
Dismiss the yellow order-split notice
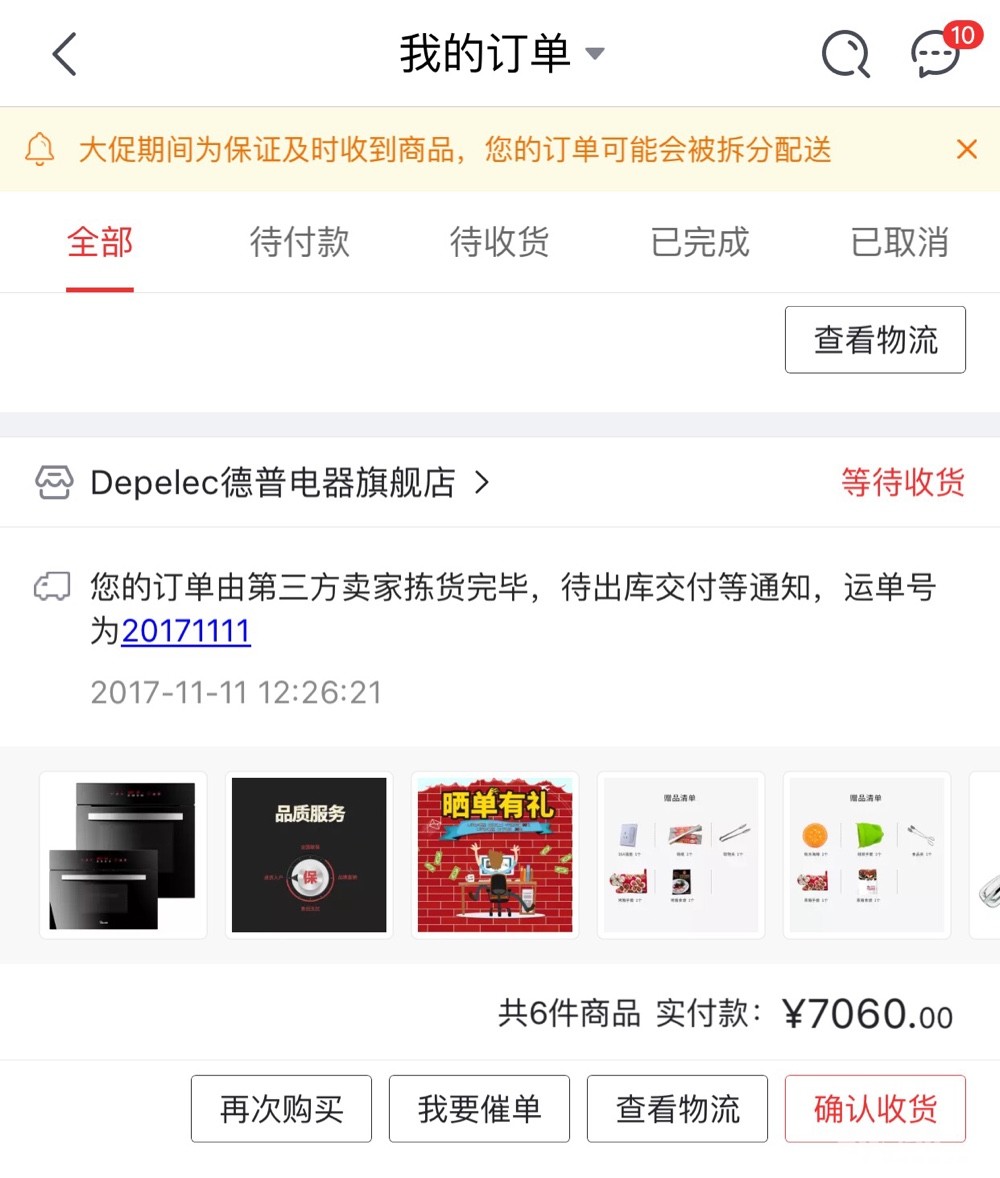pos(966,150)
